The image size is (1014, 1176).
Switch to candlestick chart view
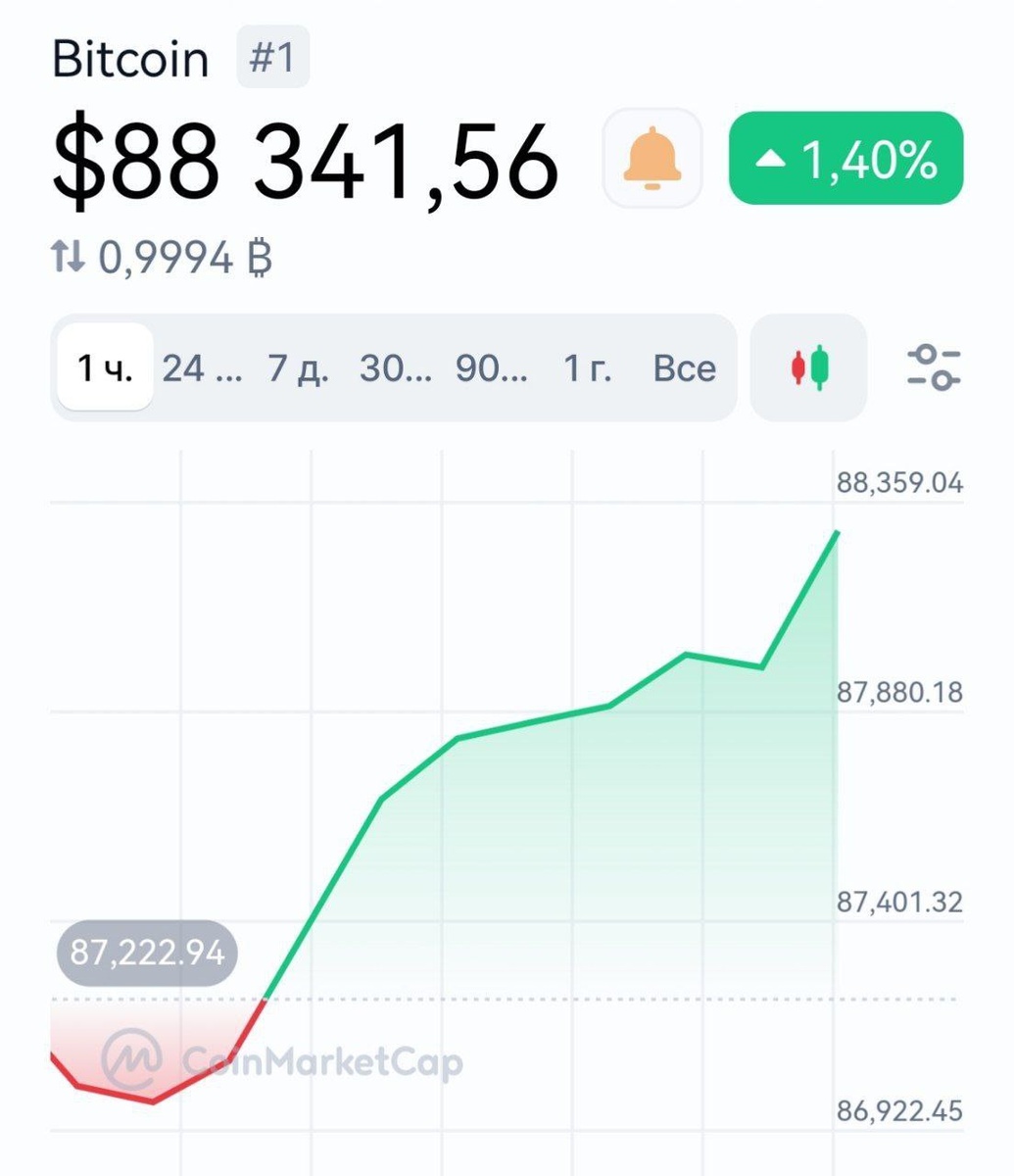point(809,367)
